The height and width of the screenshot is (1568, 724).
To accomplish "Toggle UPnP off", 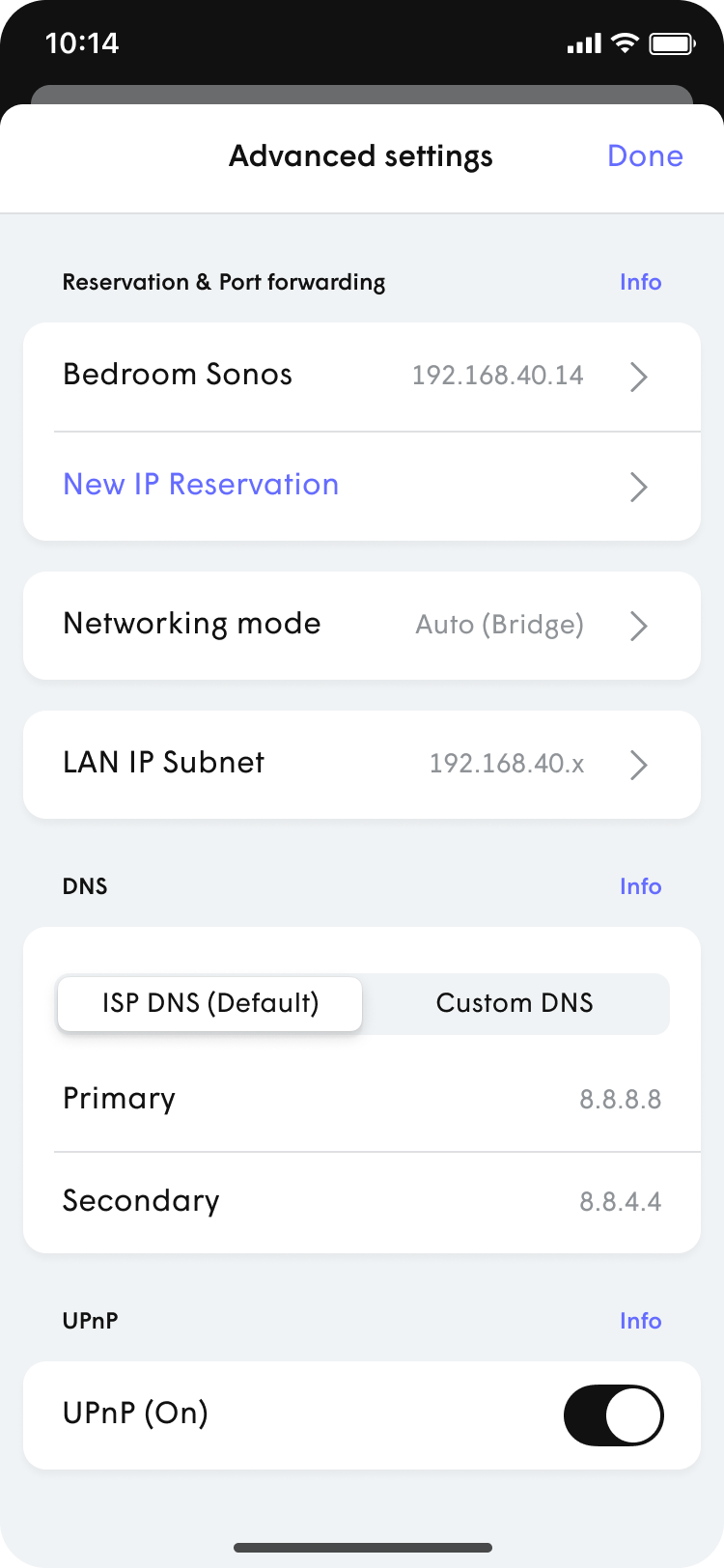I will coord(614,1414).
